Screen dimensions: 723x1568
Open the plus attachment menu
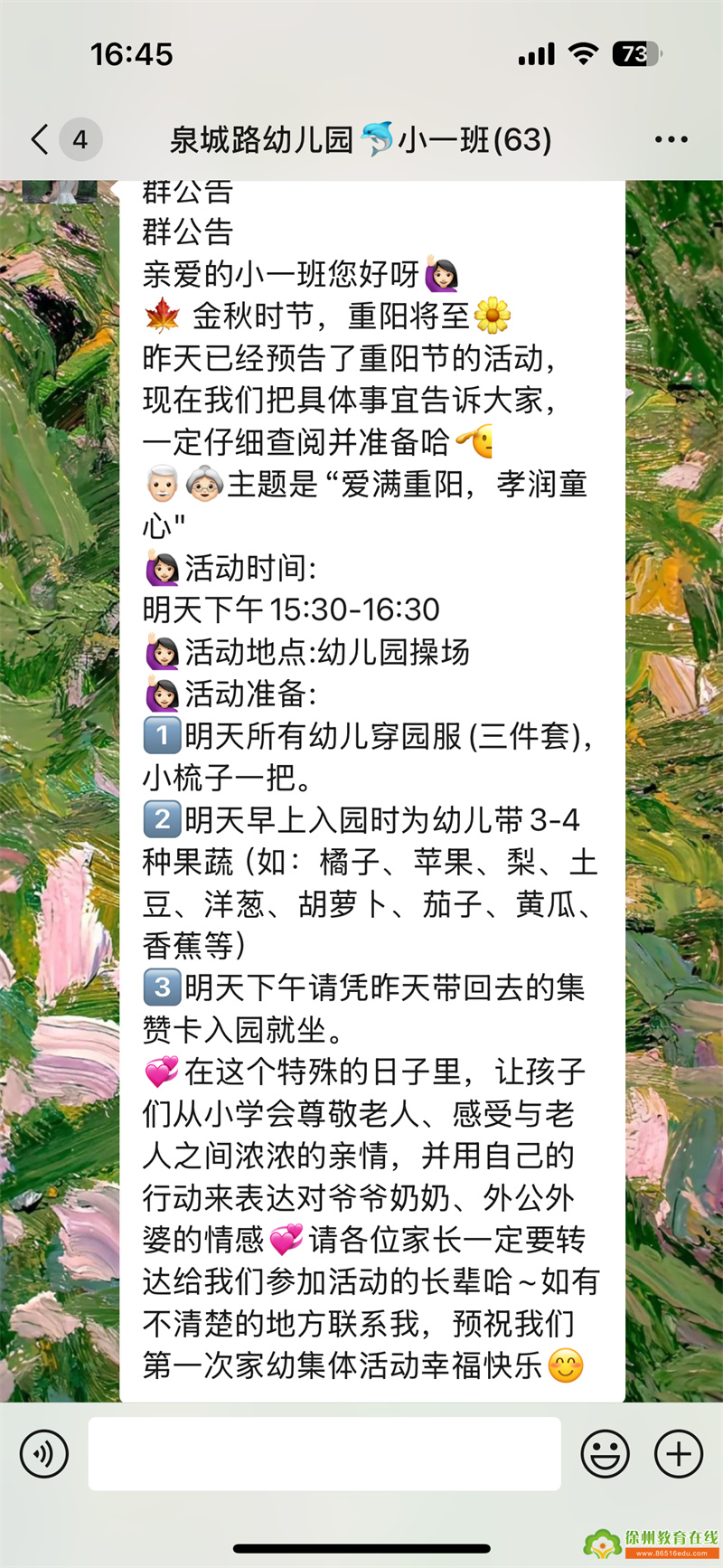click(x=678, y=1453)
